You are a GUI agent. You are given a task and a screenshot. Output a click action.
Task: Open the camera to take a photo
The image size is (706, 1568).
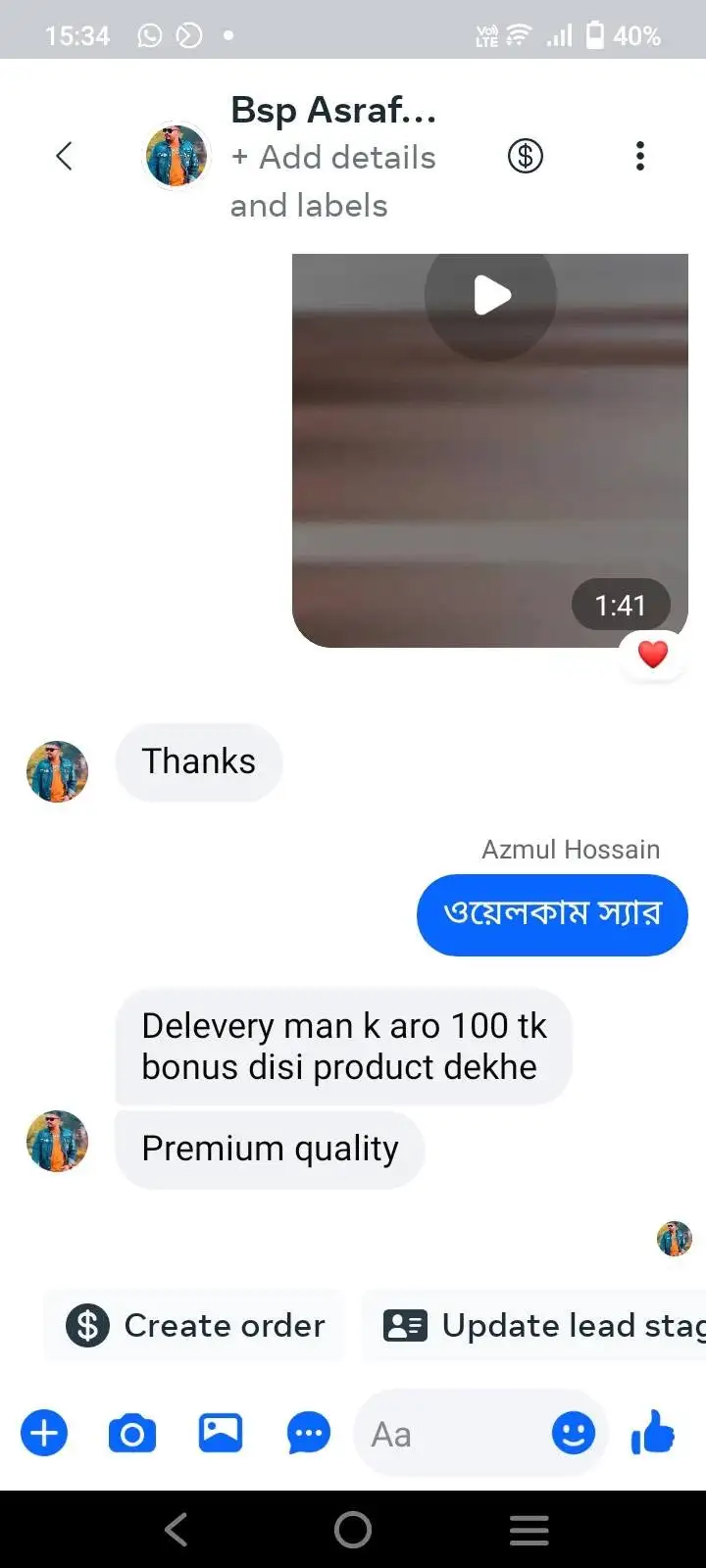pos(132,1434)
